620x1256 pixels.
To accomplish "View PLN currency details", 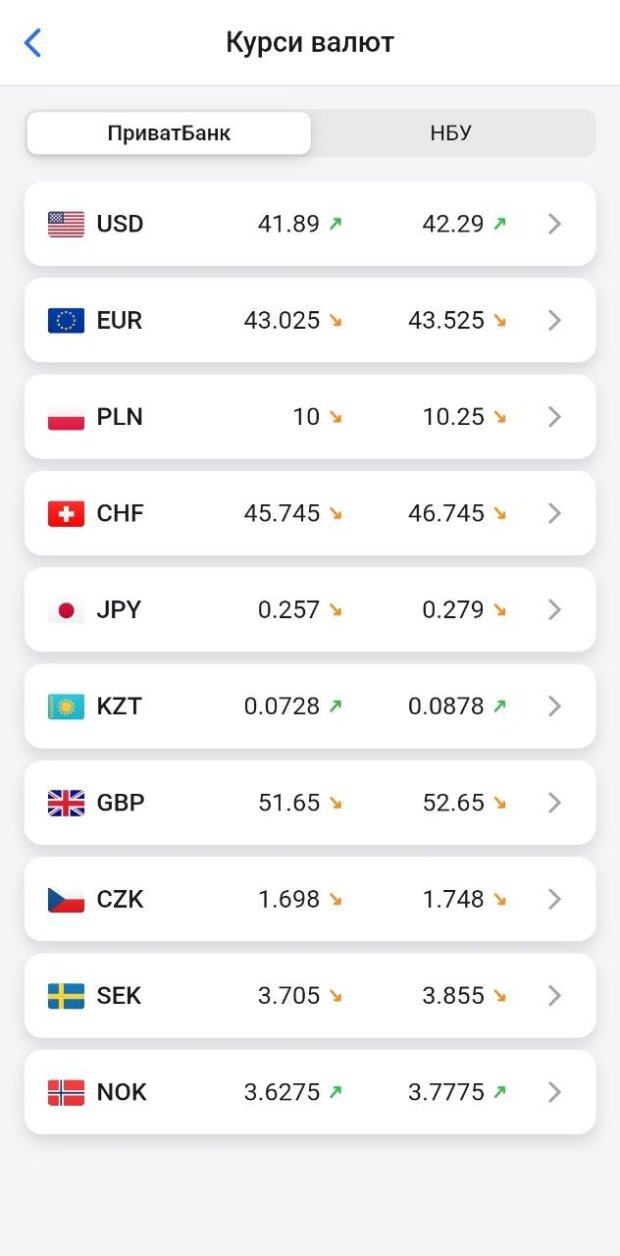I will (x=310, y=417).
